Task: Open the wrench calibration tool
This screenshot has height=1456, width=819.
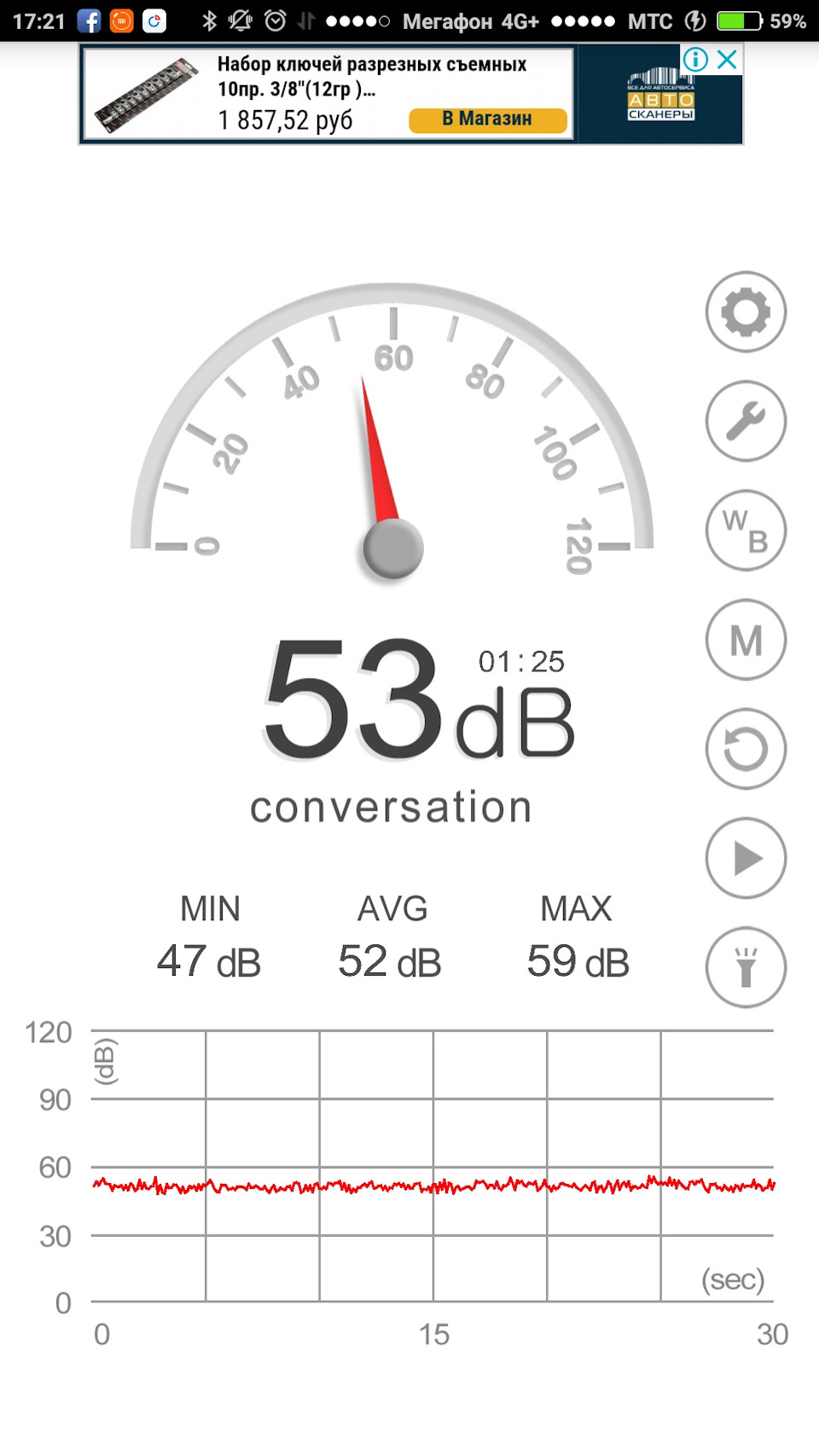Action: tap(746, 421)
